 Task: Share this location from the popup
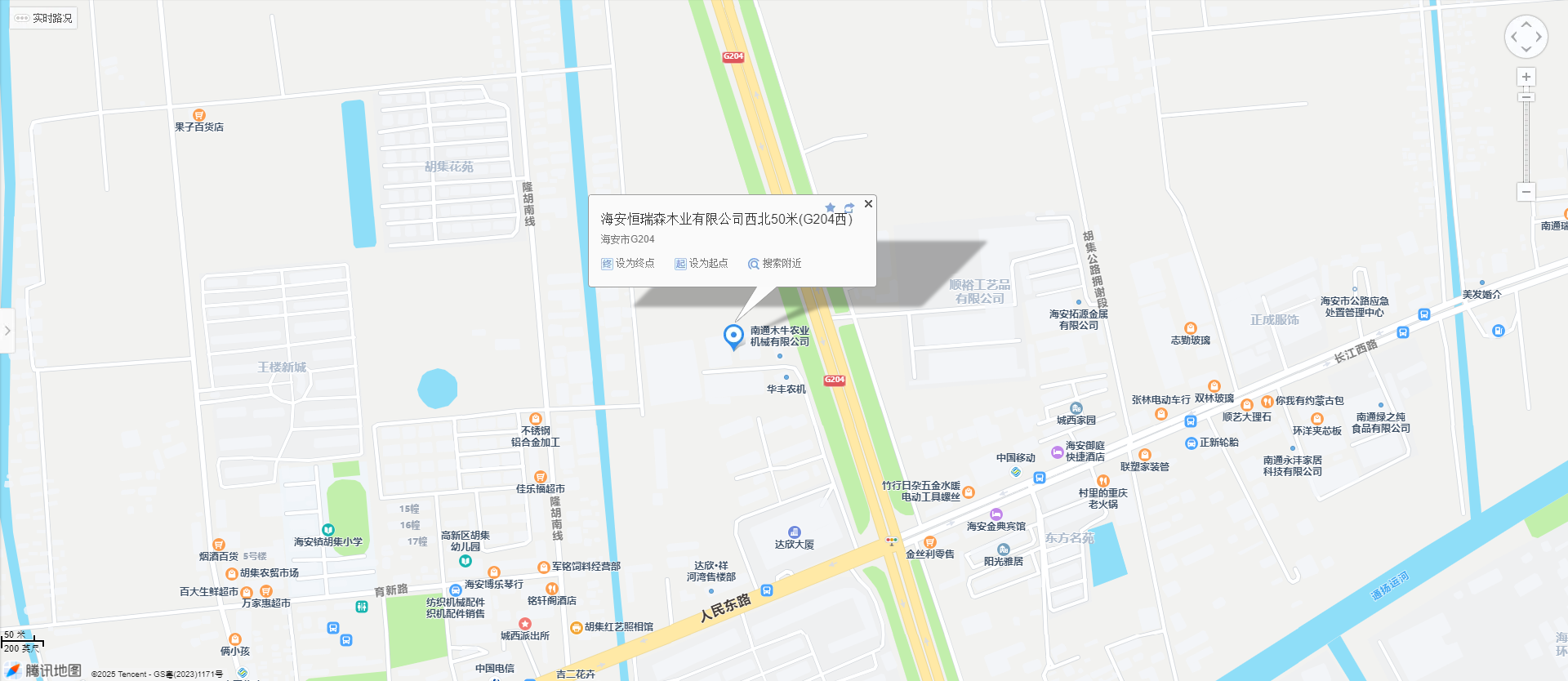[x=849, y=208]
